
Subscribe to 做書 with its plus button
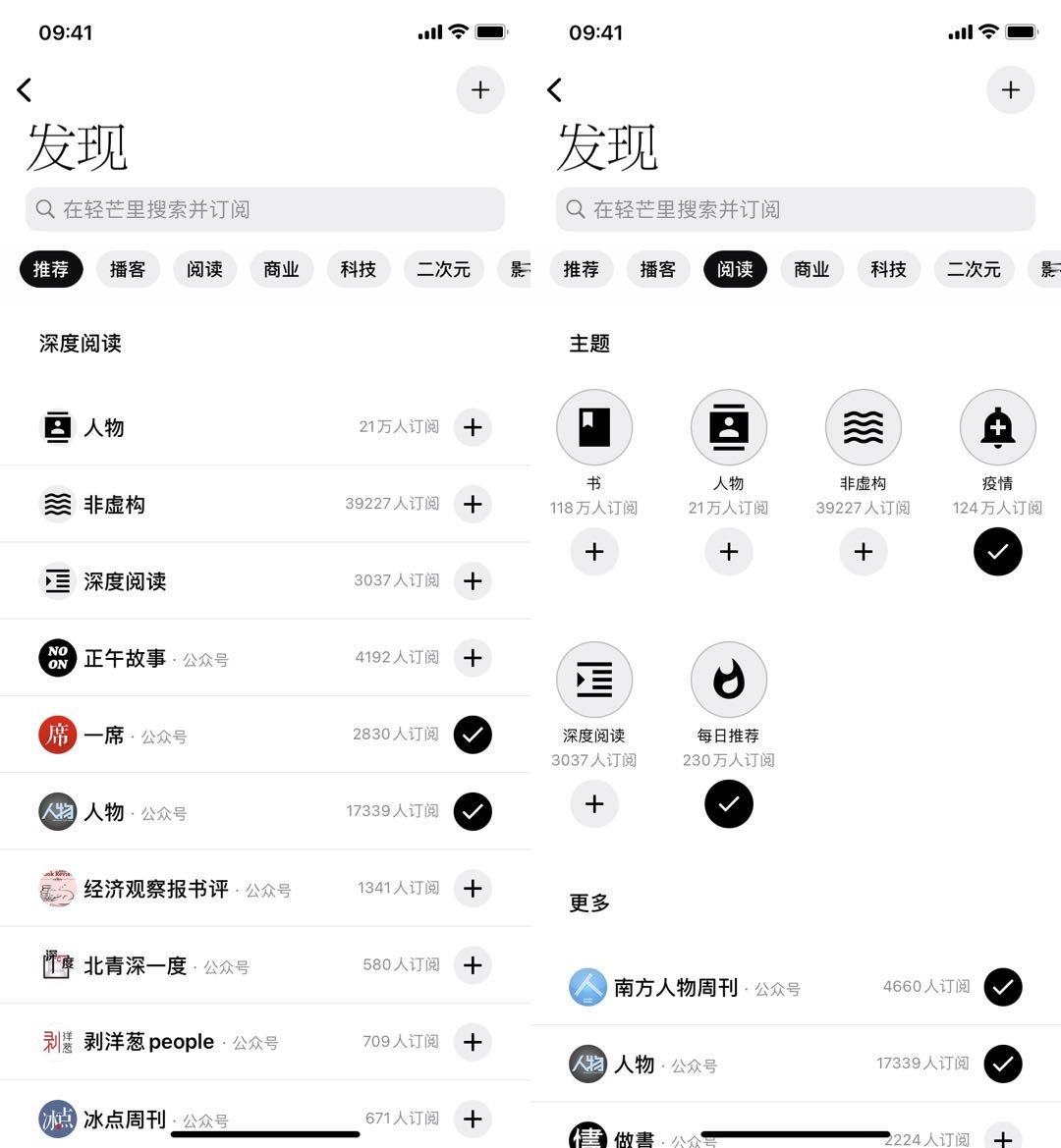coord(1003,1137)
